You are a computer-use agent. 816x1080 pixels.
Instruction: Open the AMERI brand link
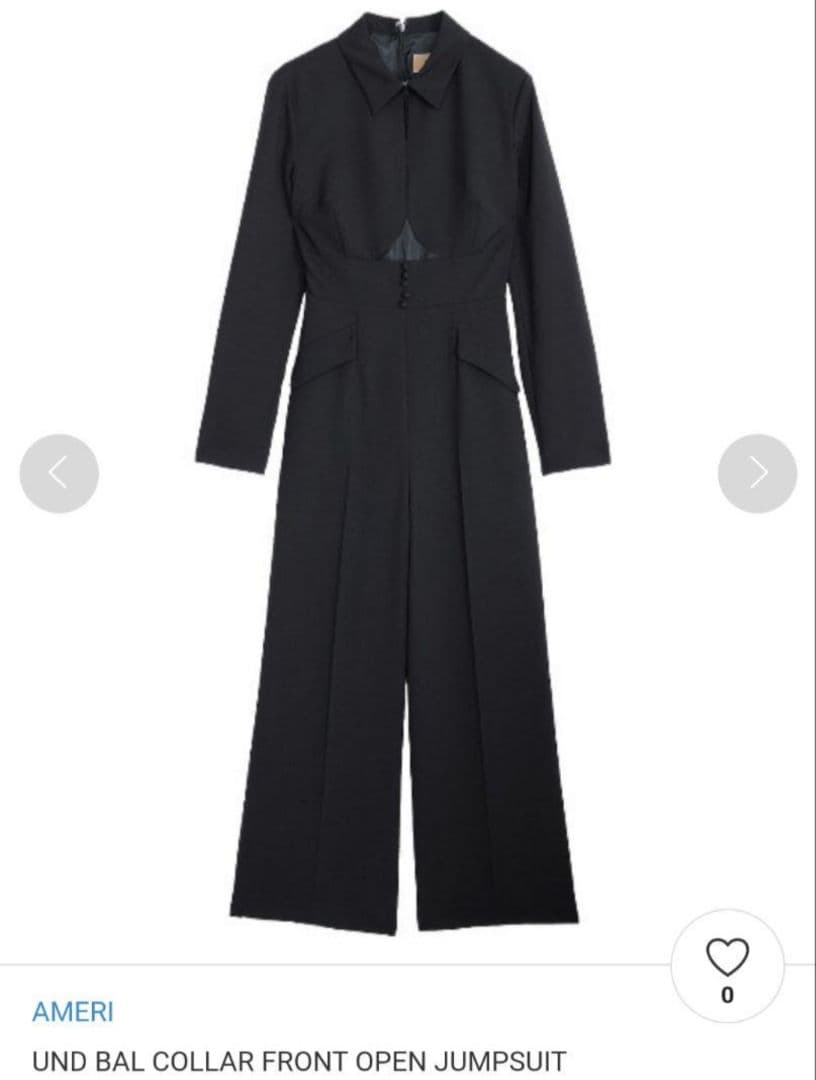click(73, 1011)
